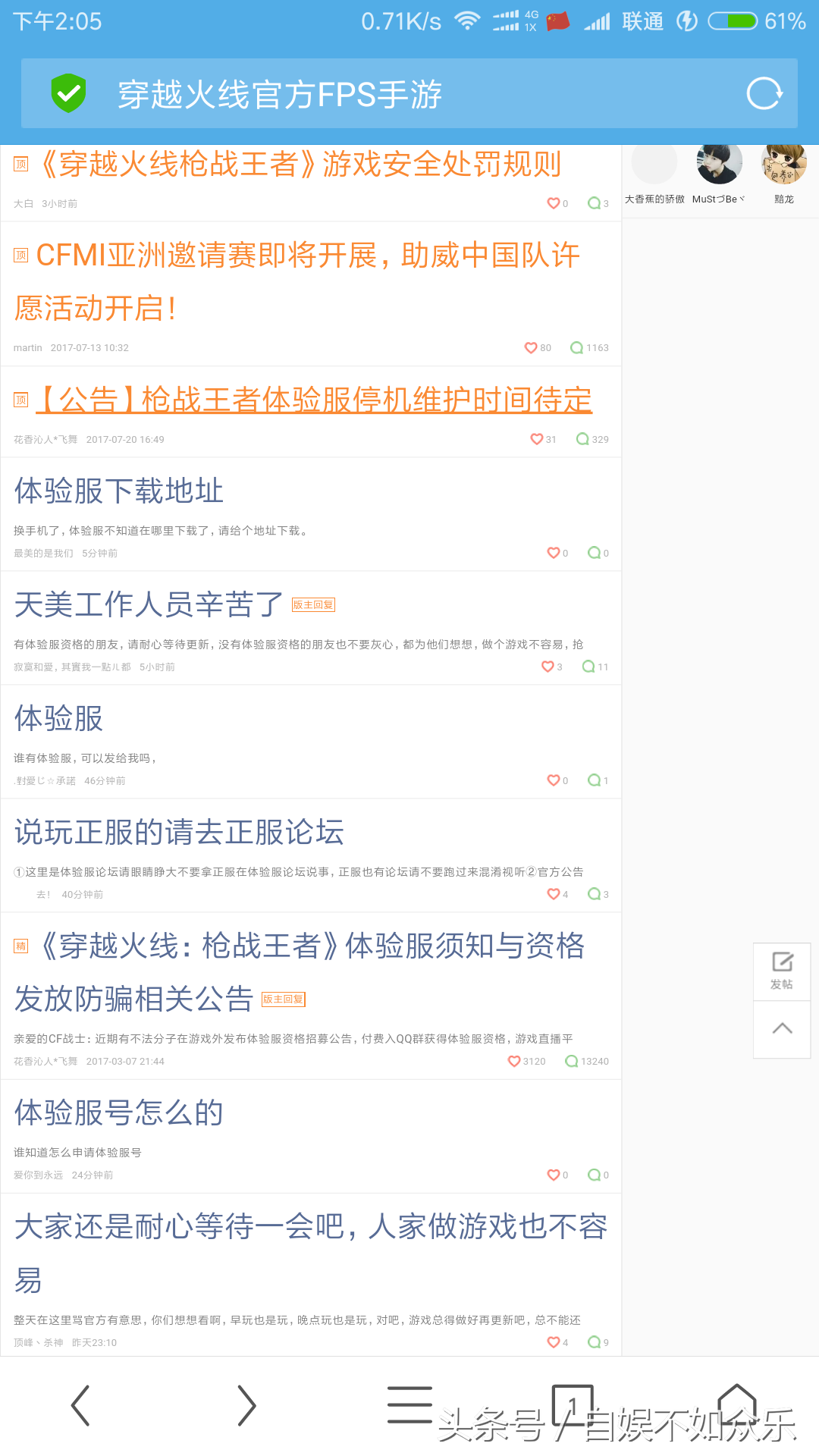
Task: Open the browser menu with three lines
Action: click(409, 1404)
